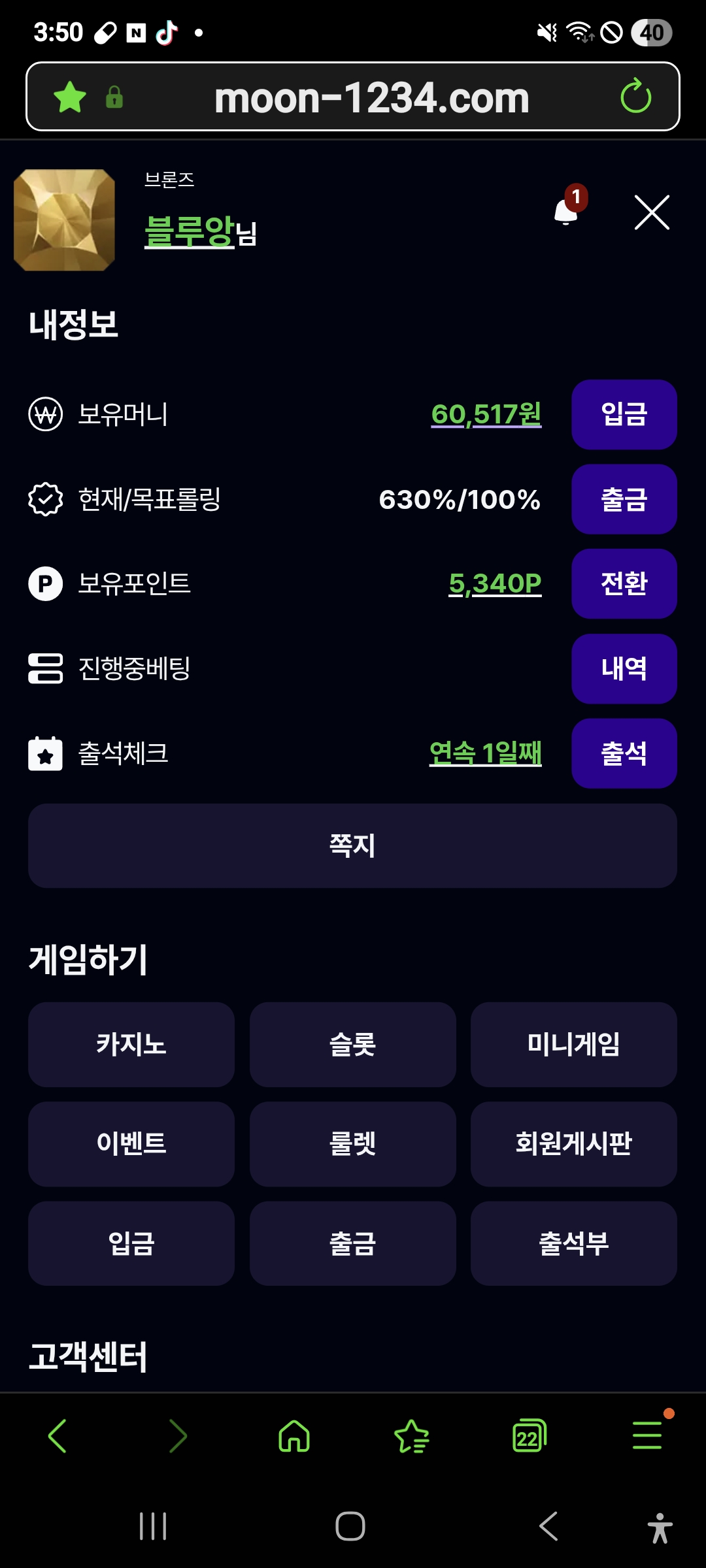Visit the 회원게시판 board
Image resolution: width=706 pixels, height=1568 pixels.
(573, 1143)
